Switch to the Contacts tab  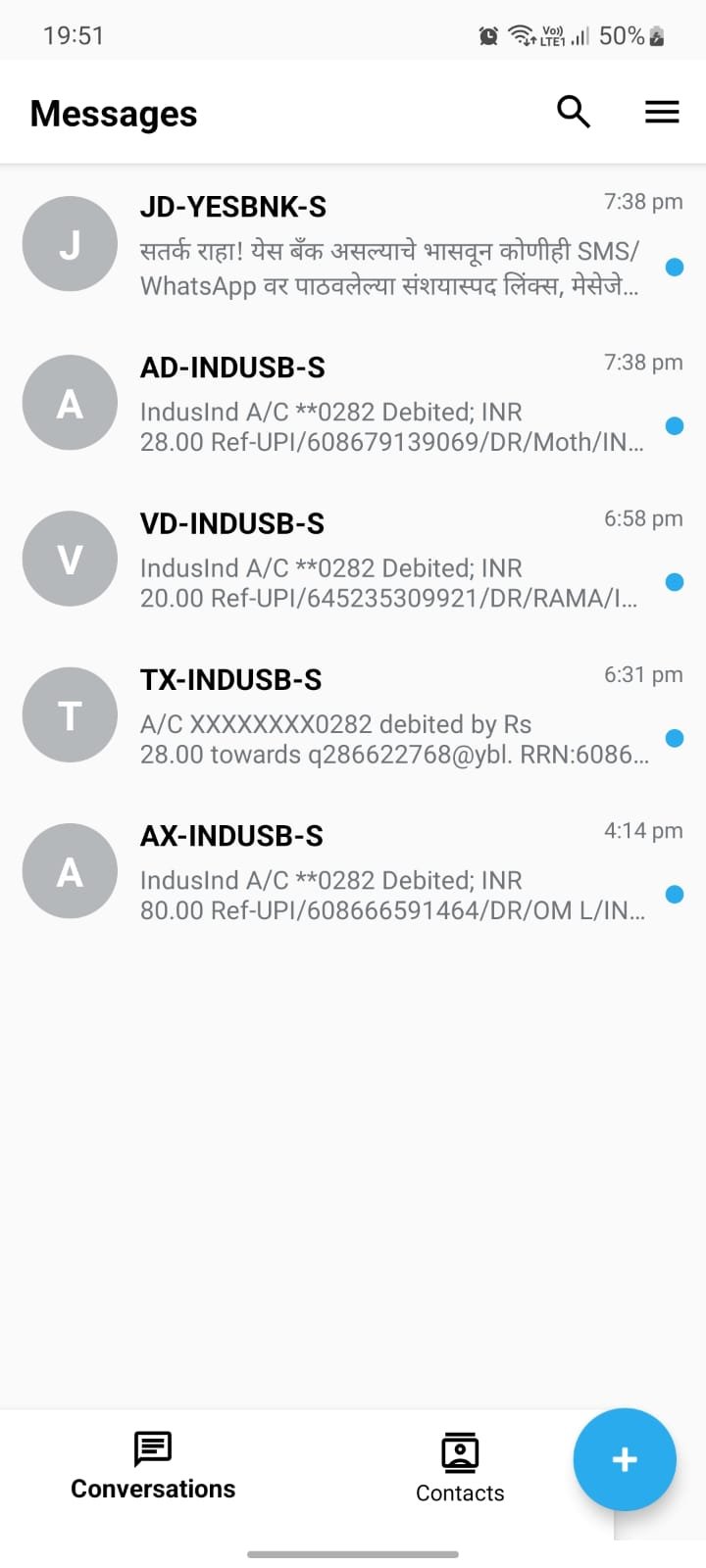(459, 1468)
